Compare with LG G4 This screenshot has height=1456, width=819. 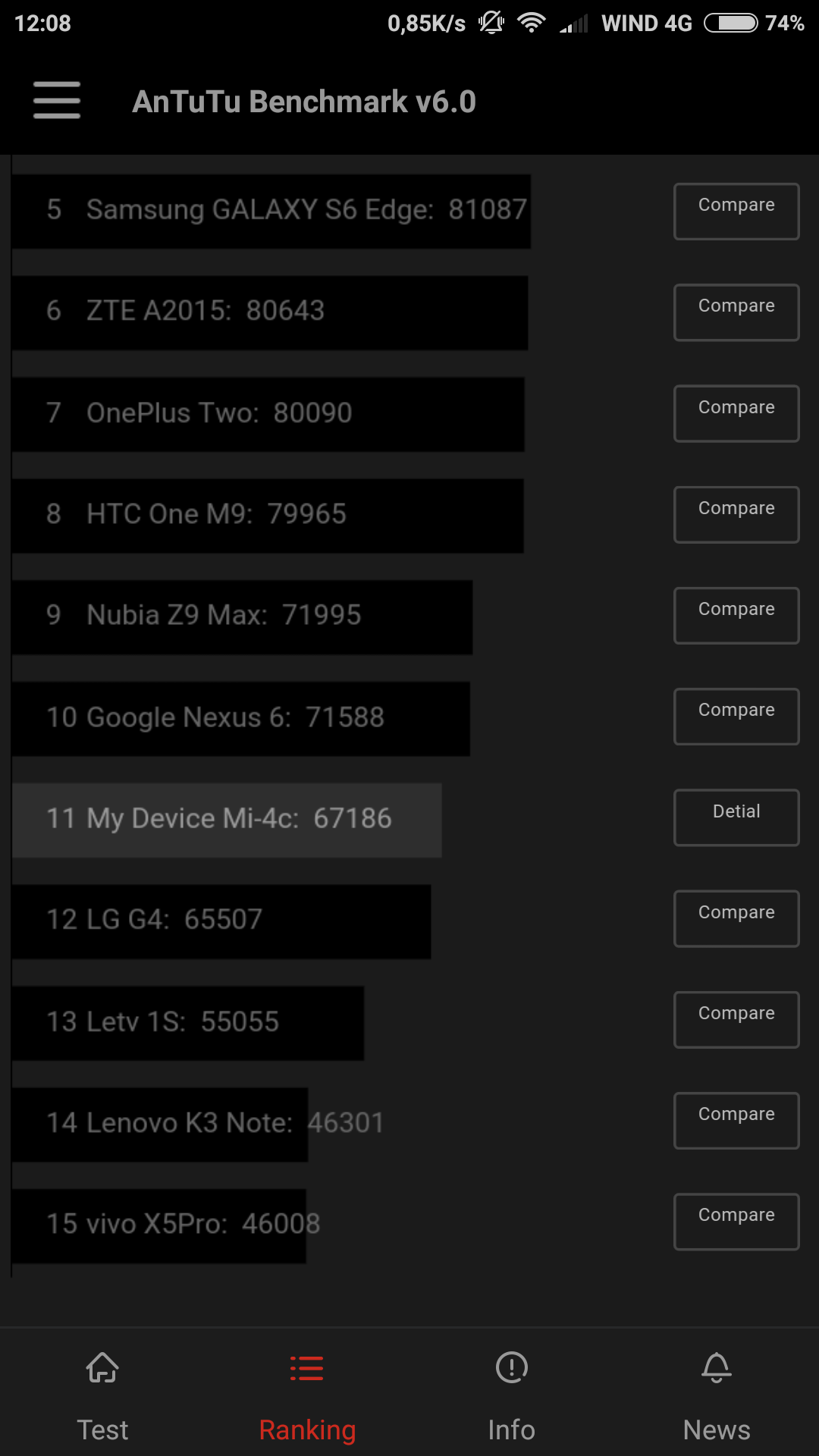pyautogui.click(x=736, y=918)
